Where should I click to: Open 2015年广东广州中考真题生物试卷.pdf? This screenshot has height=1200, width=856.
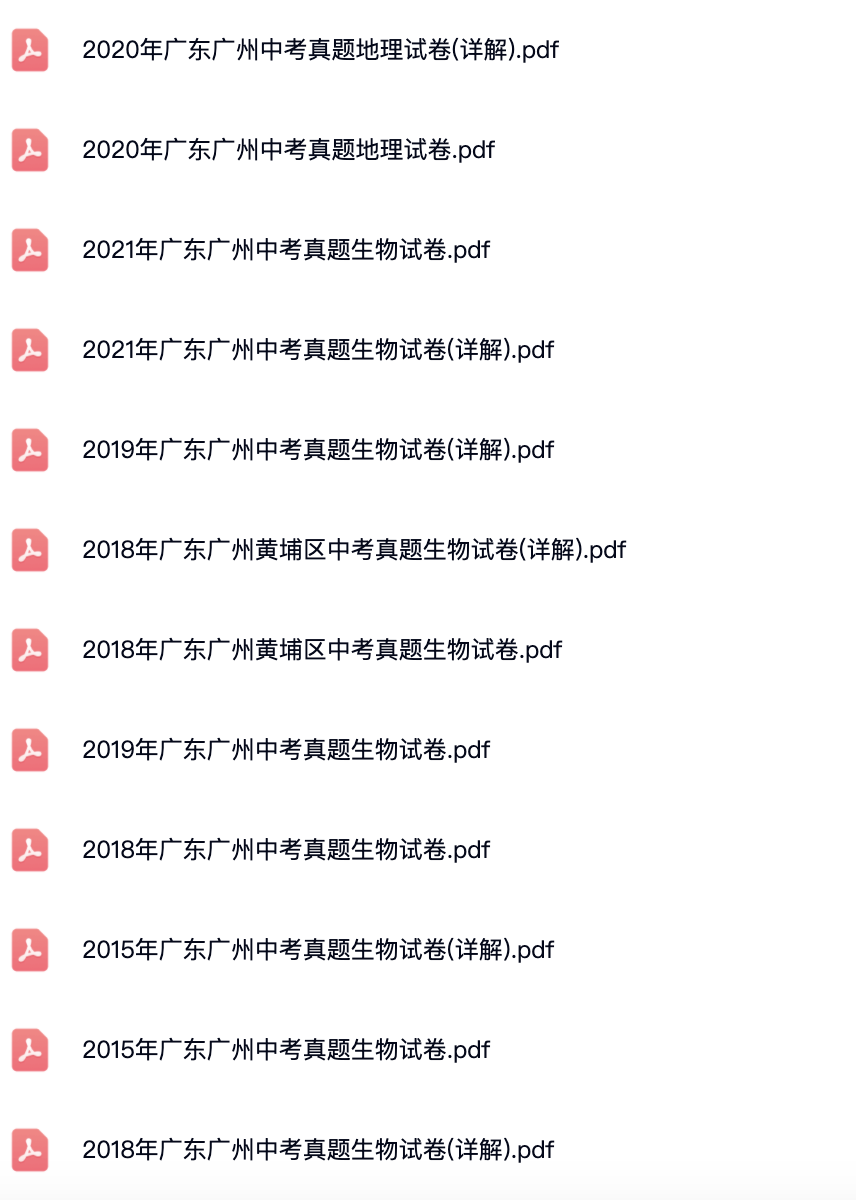click(x=286, y=1050)
